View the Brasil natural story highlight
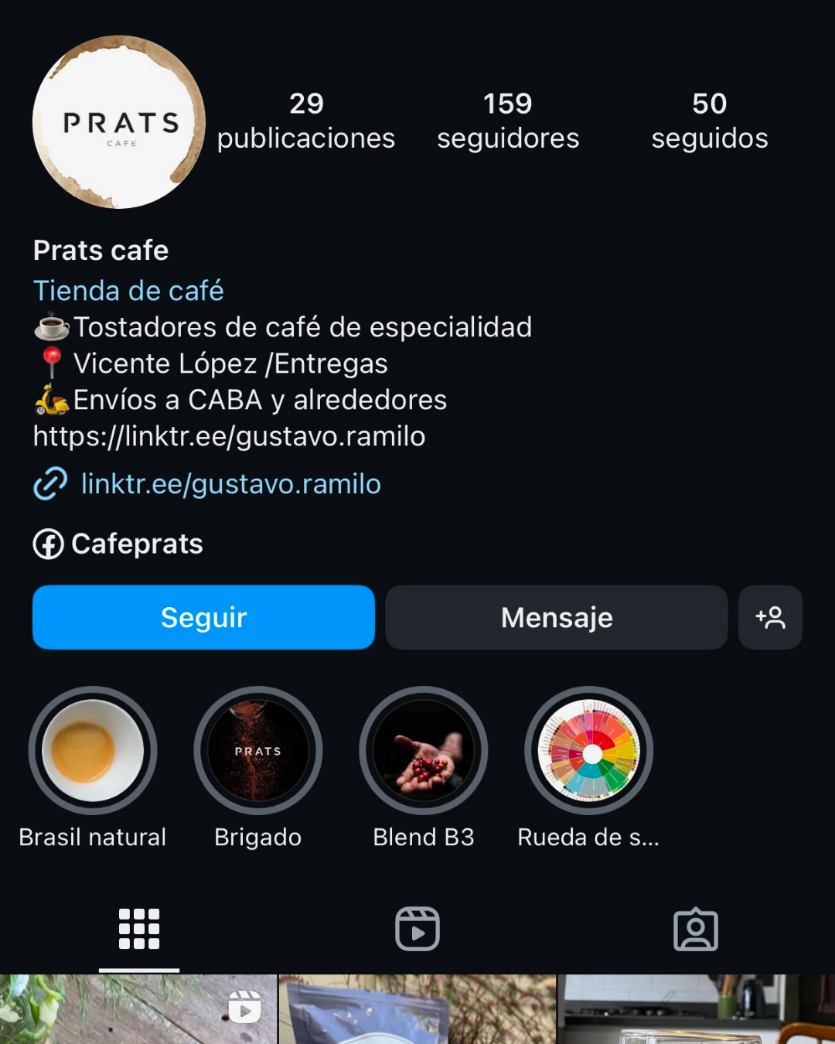Viewport: 835px width, 1044px height. (x=93, y=751)
